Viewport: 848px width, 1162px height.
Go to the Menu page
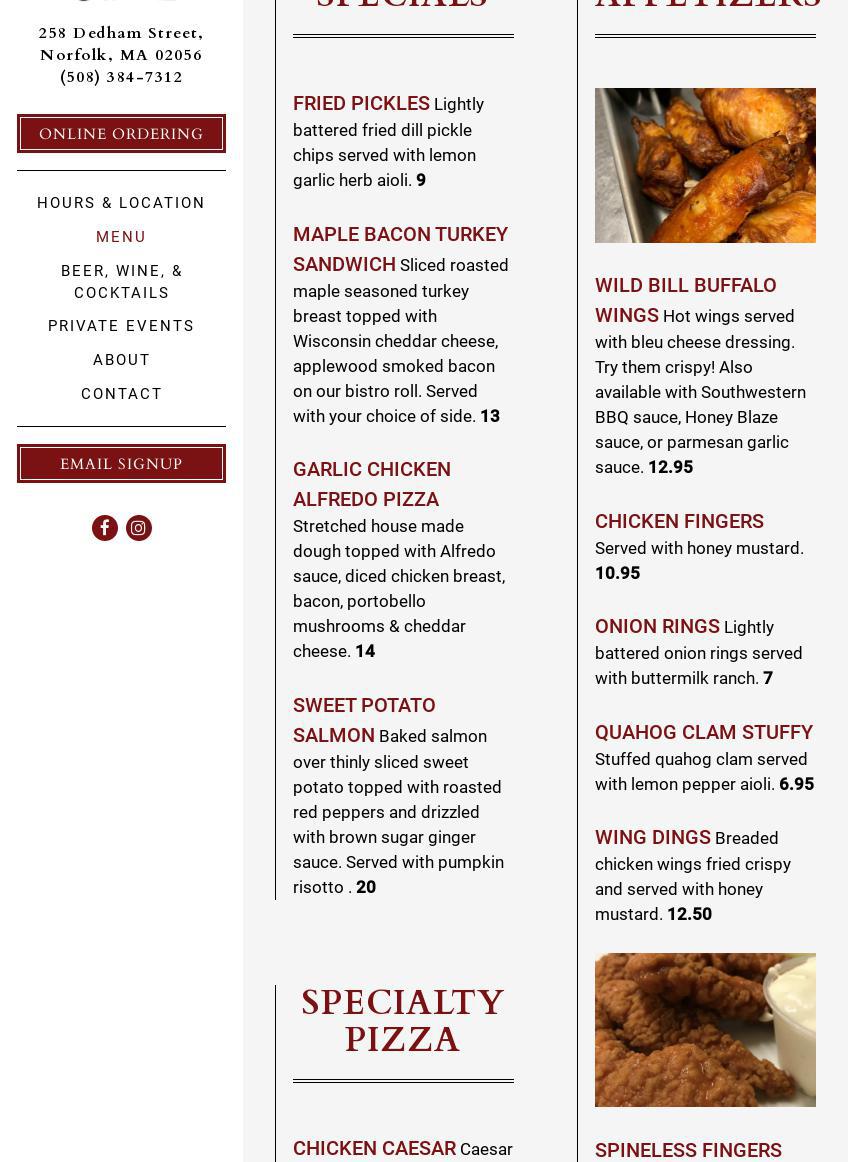(121, 237)
